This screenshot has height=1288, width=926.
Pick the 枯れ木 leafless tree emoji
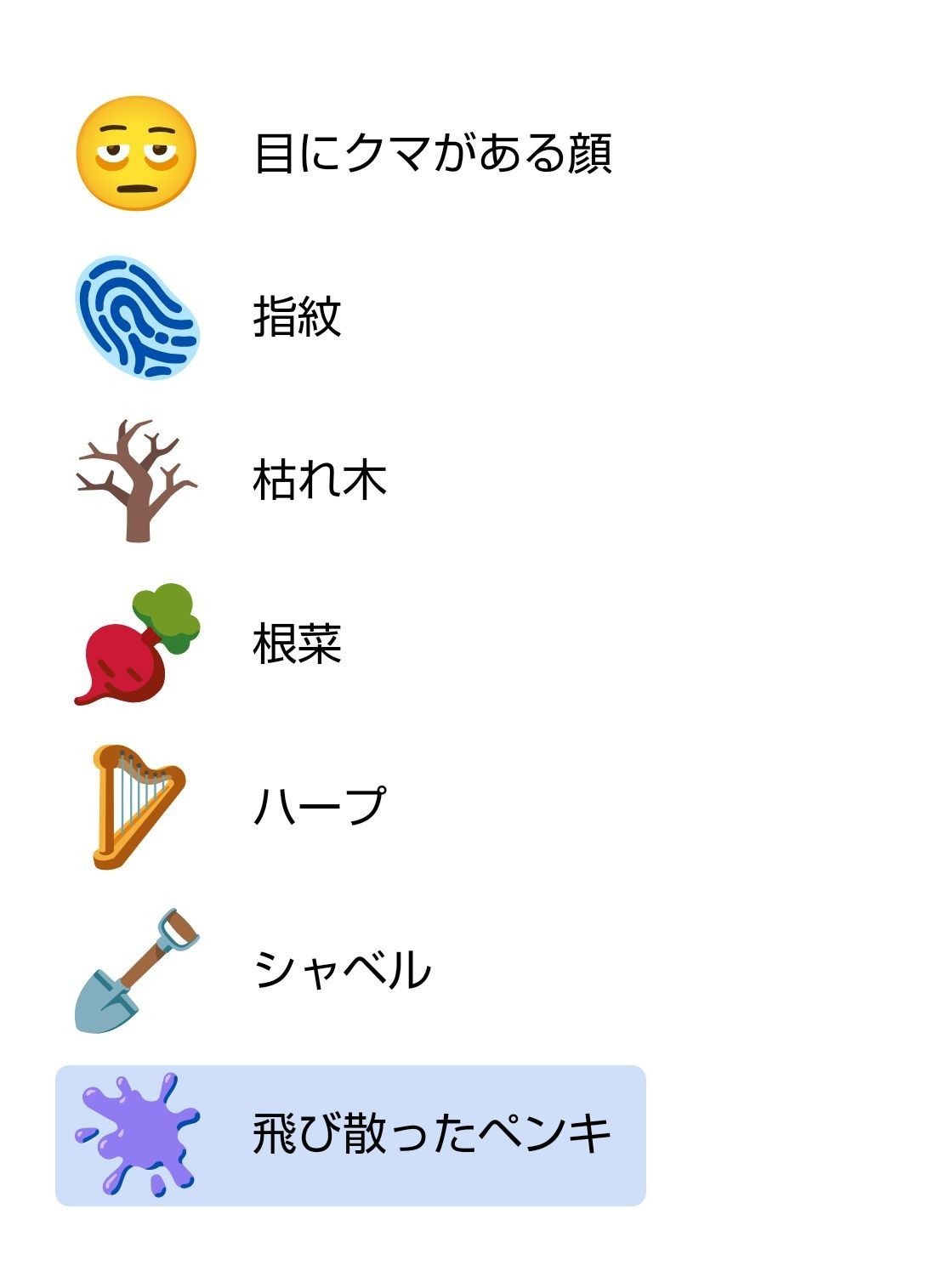pos(136,480)
